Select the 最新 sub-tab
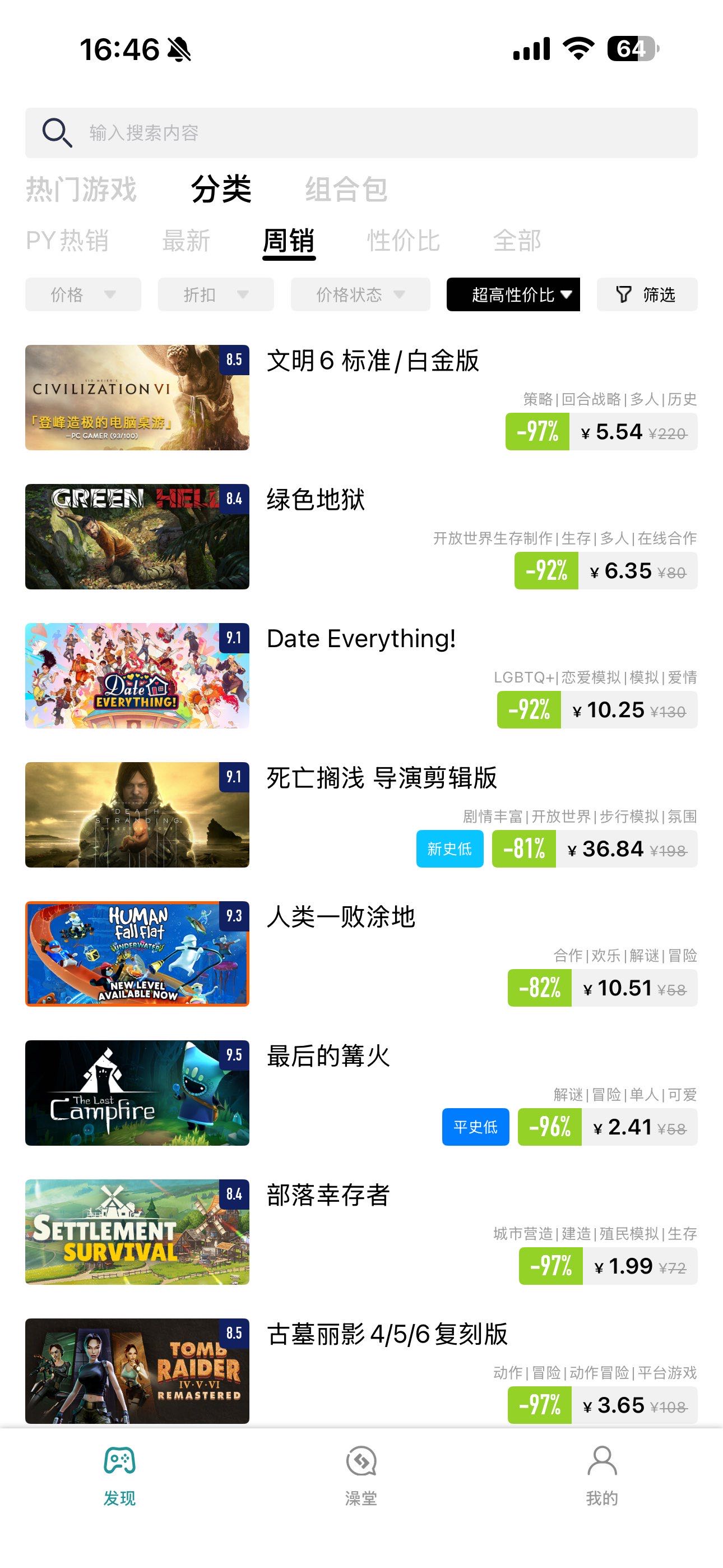 186,241
